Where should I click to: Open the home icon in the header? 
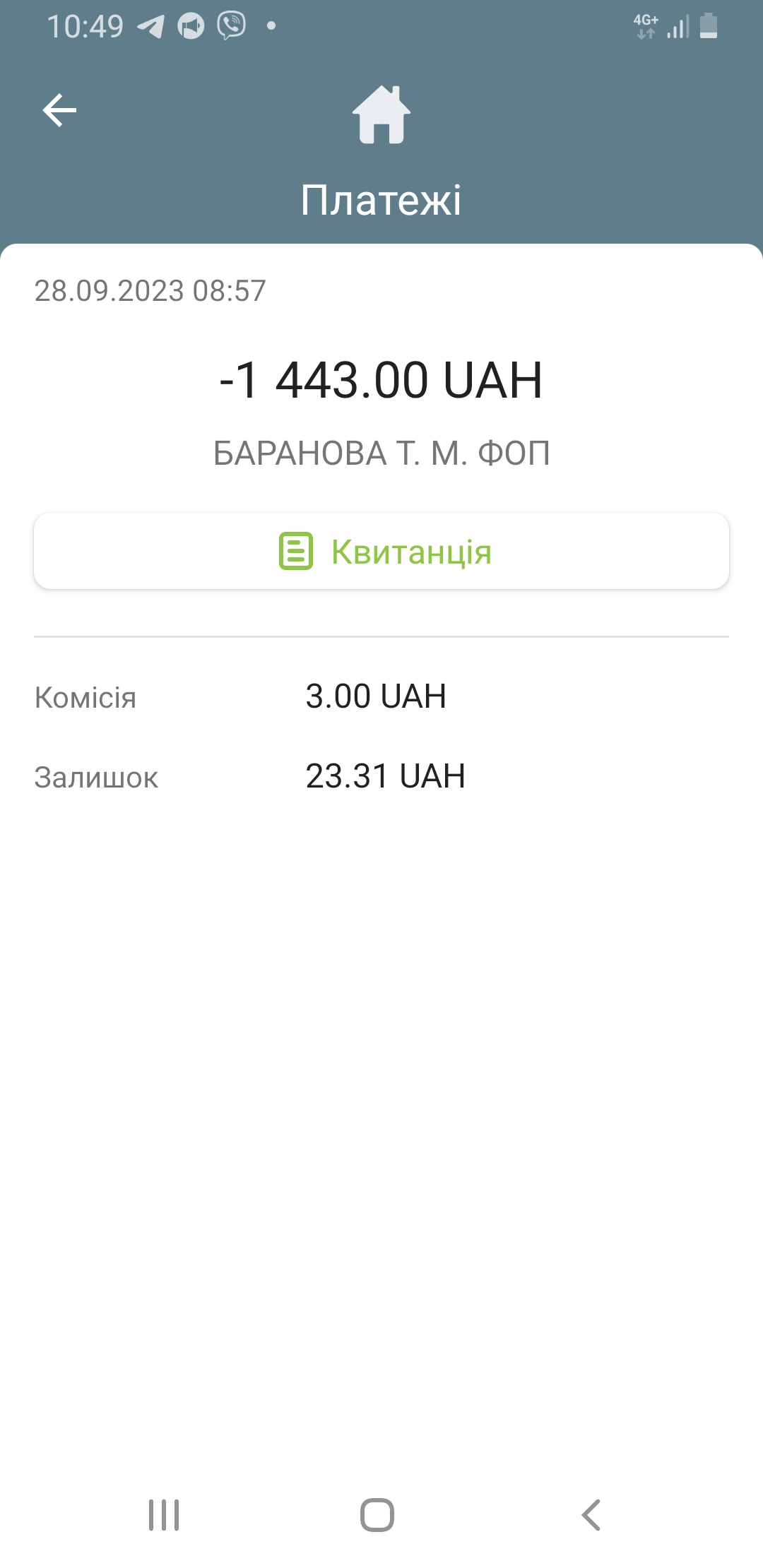click(381, 114)
